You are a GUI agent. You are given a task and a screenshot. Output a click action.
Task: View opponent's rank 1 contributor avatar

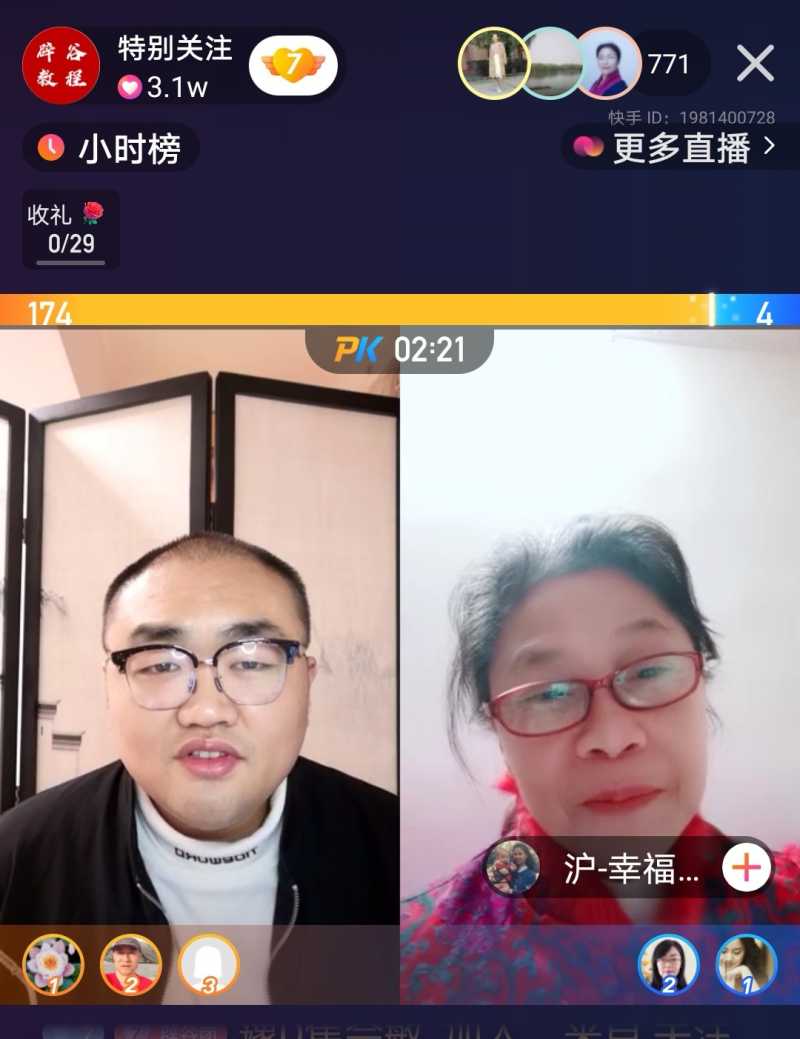point(746,964)
